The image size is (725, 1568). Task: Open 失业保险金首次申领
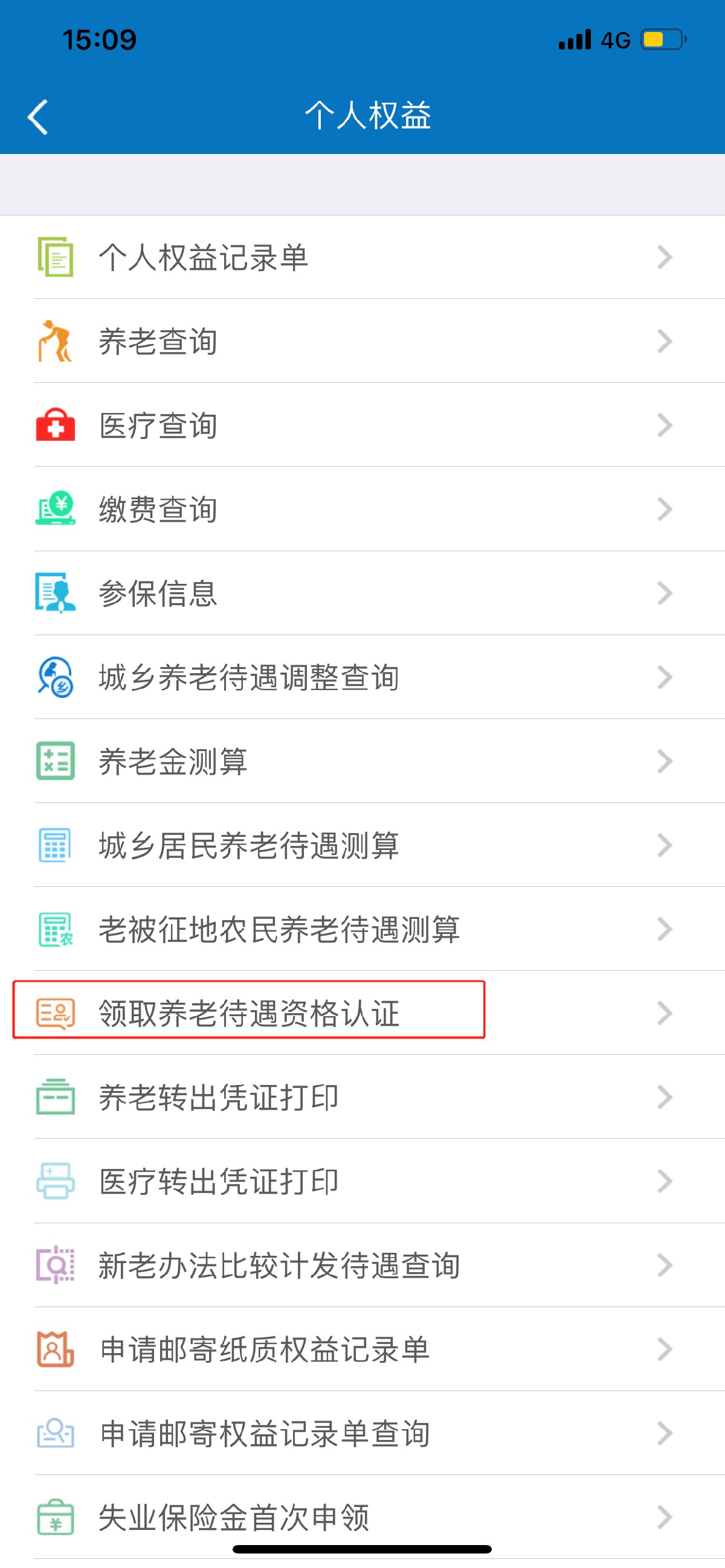click(234, 1517)
